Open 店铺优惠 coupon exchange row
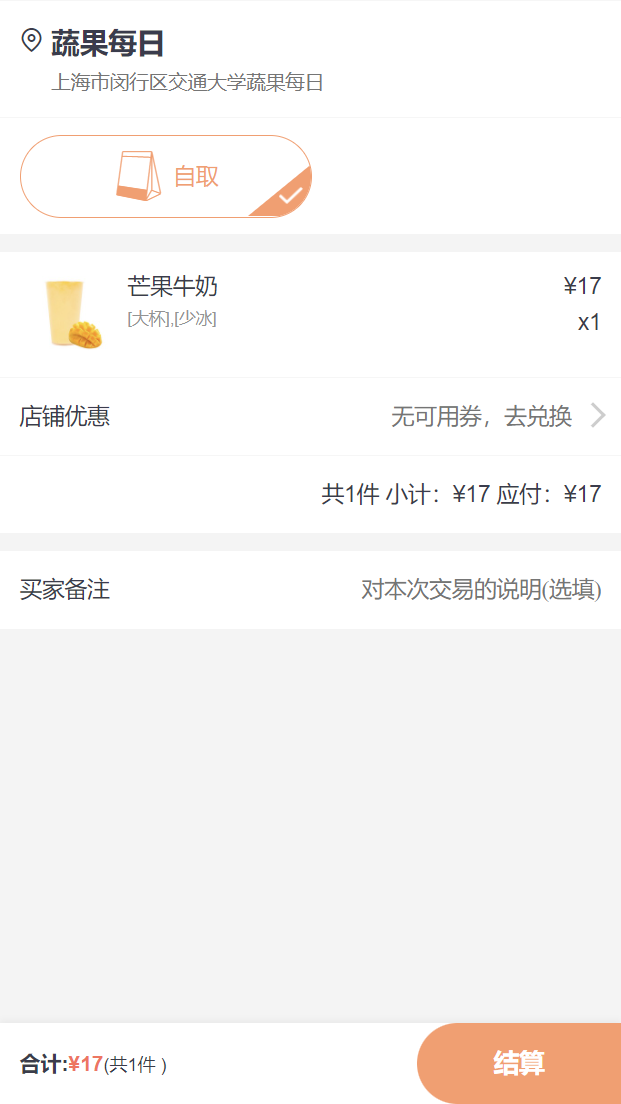The height and width of the screenshot is (1104, 621). click(x=310, y=416)
